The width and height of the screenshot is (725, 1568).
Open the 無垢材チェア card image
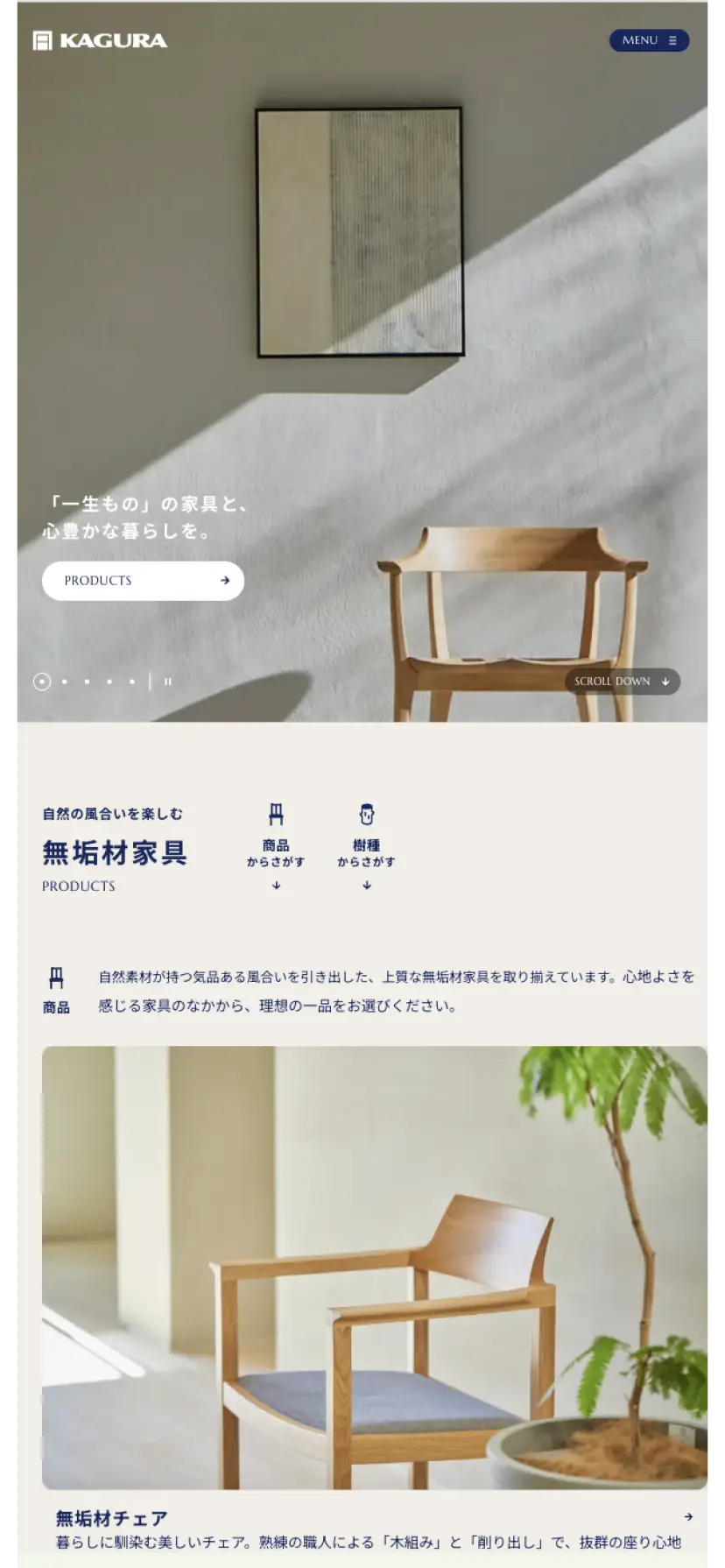[375, 1268]
